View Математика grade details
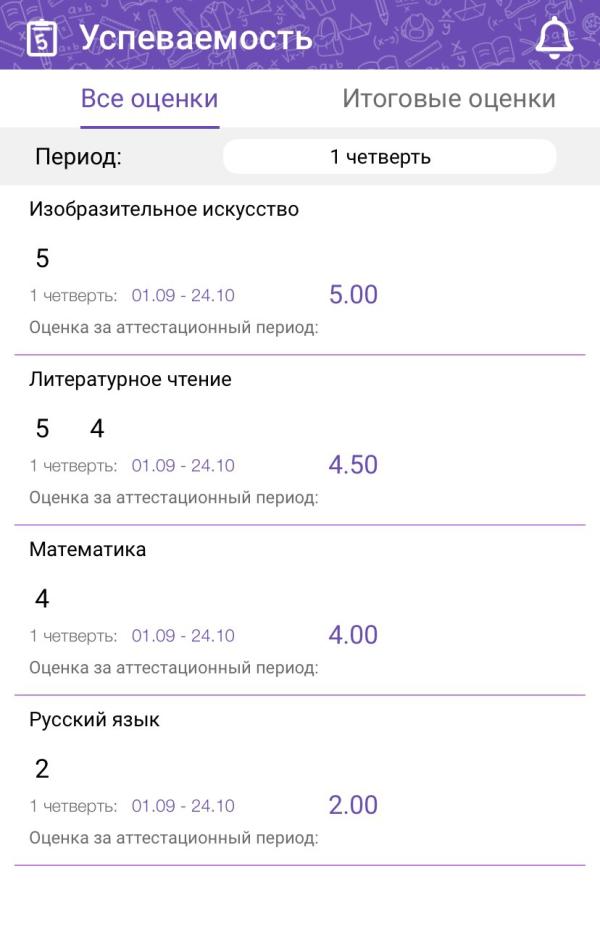 [x=88, y=550]
